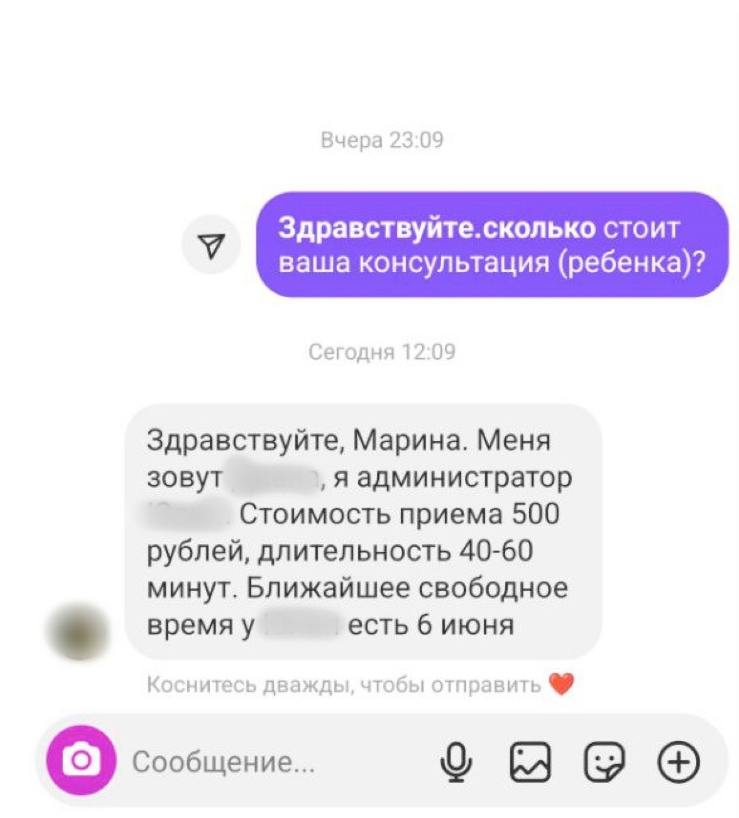Open the camera button in message bar
The width and height of the screenshot is (739, 818).
point(81,762)
